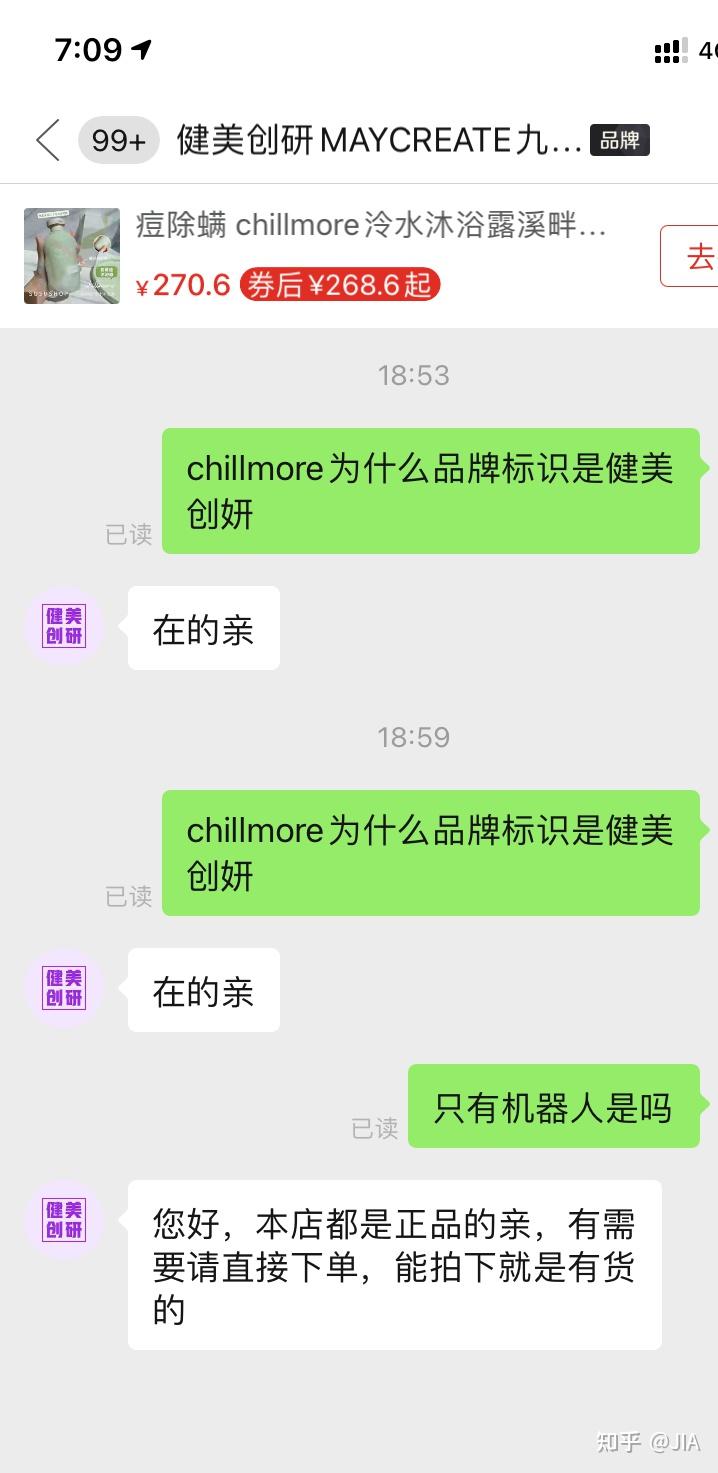Go back using the top-left arrow

click(x=47, y=140)
